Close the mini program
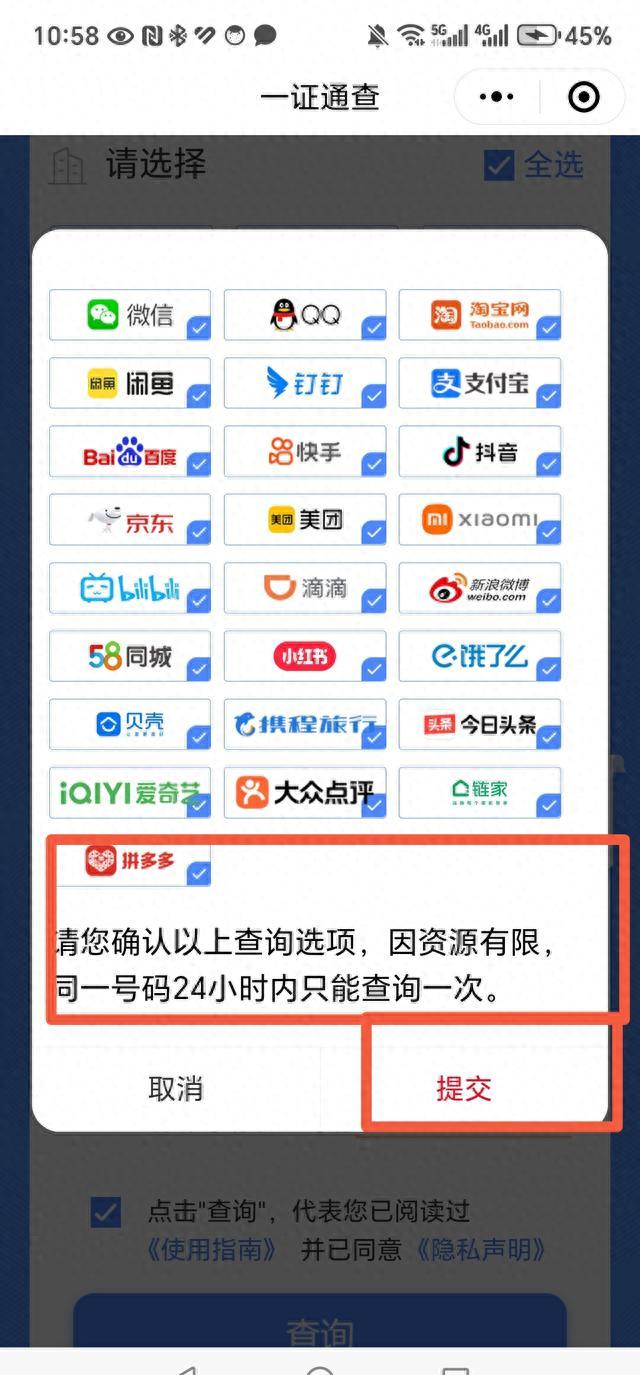 pyautogui.click(x=583, y=97)
